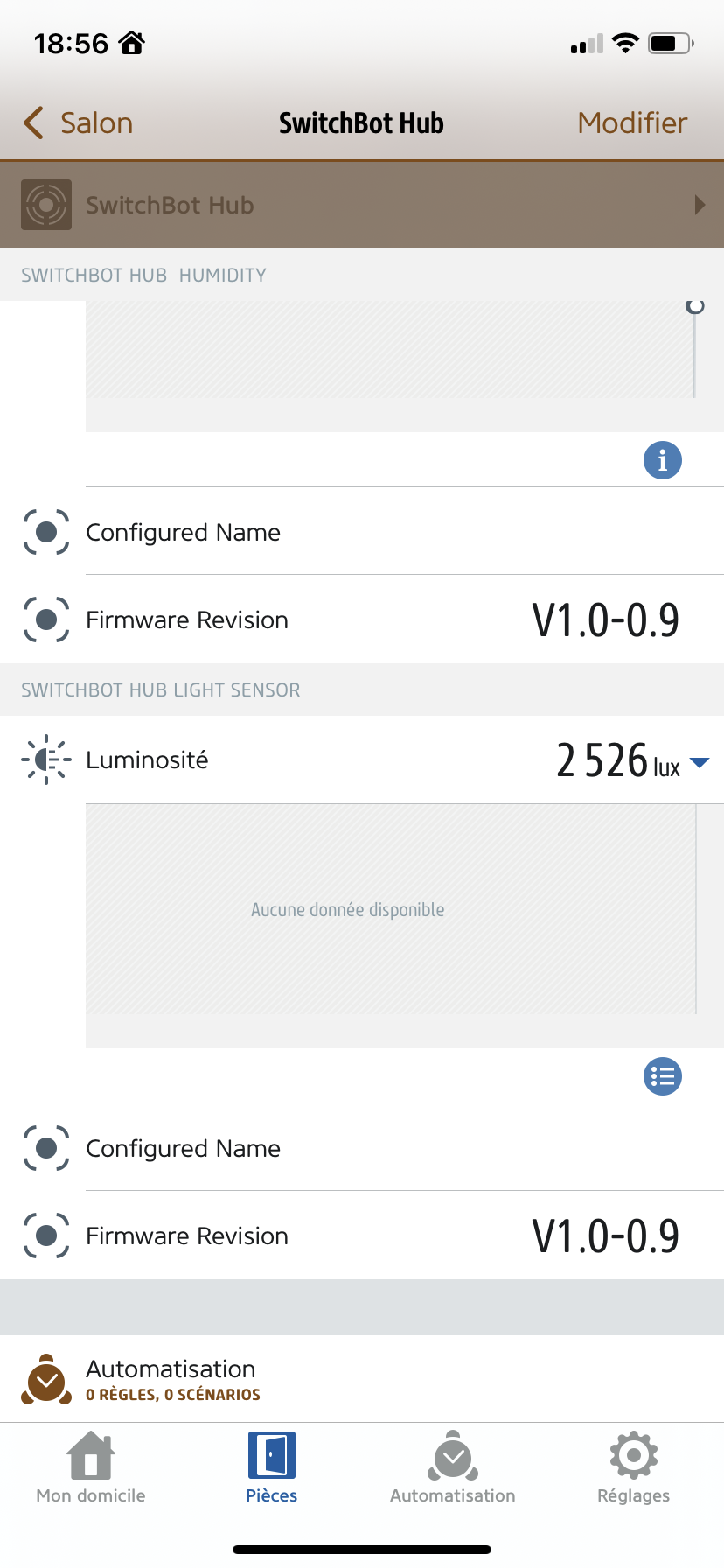This screenshot has width=724, height=1568.
Task: Open the data list icon under the light chart
Action: 662,1076
